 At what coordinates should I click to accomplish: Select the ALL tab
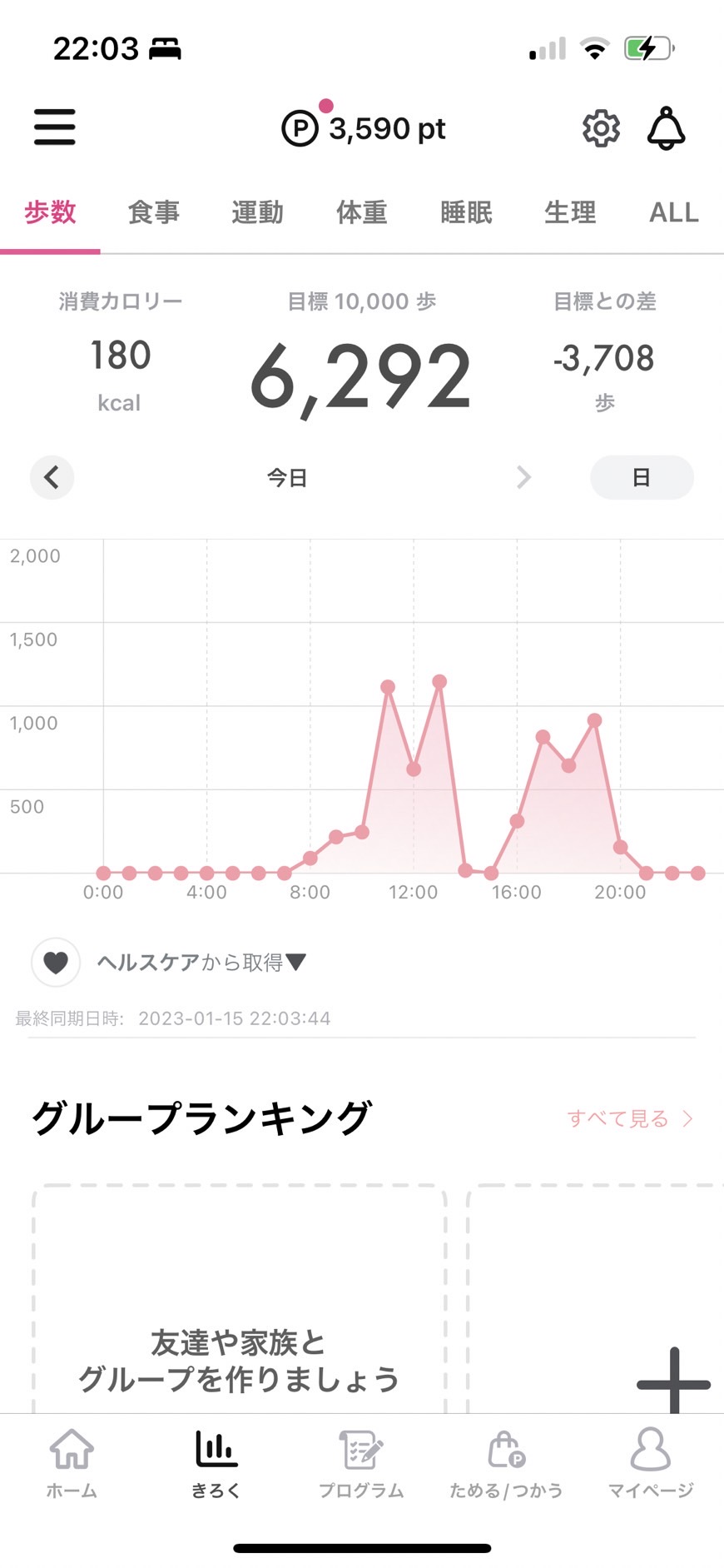pos(674,212)
